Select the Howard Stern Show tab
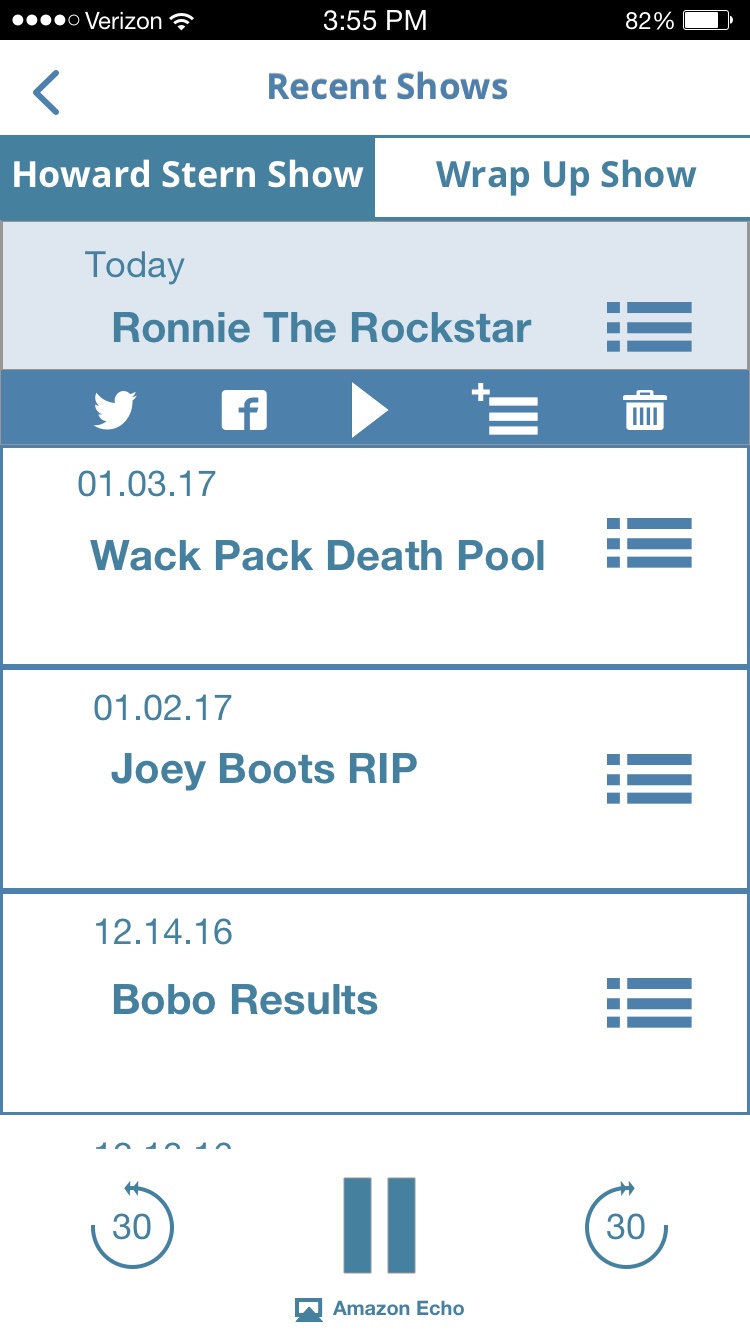 (187, 176)
